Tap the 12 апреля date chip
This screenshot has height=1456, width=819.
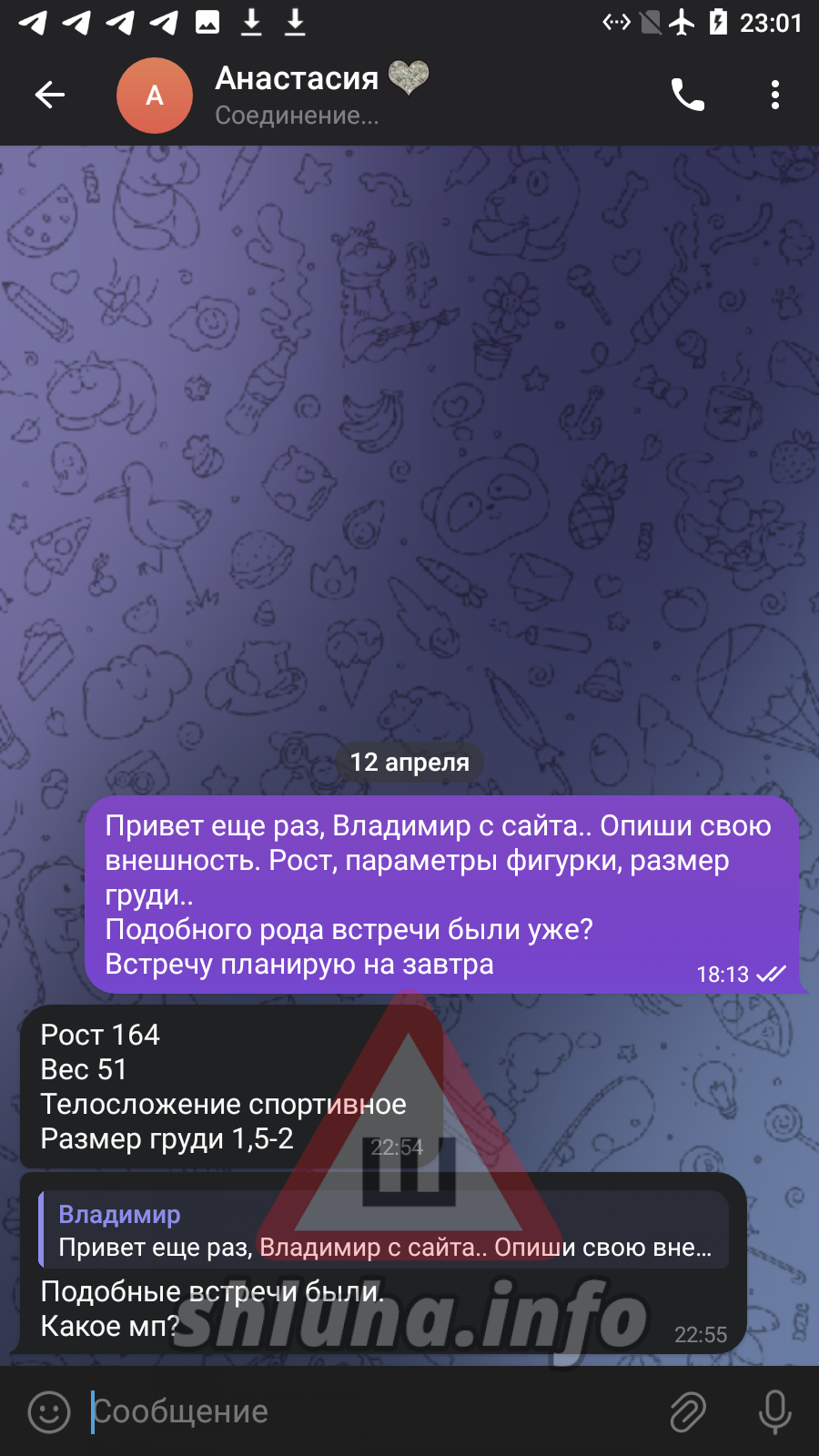point(409,763)
